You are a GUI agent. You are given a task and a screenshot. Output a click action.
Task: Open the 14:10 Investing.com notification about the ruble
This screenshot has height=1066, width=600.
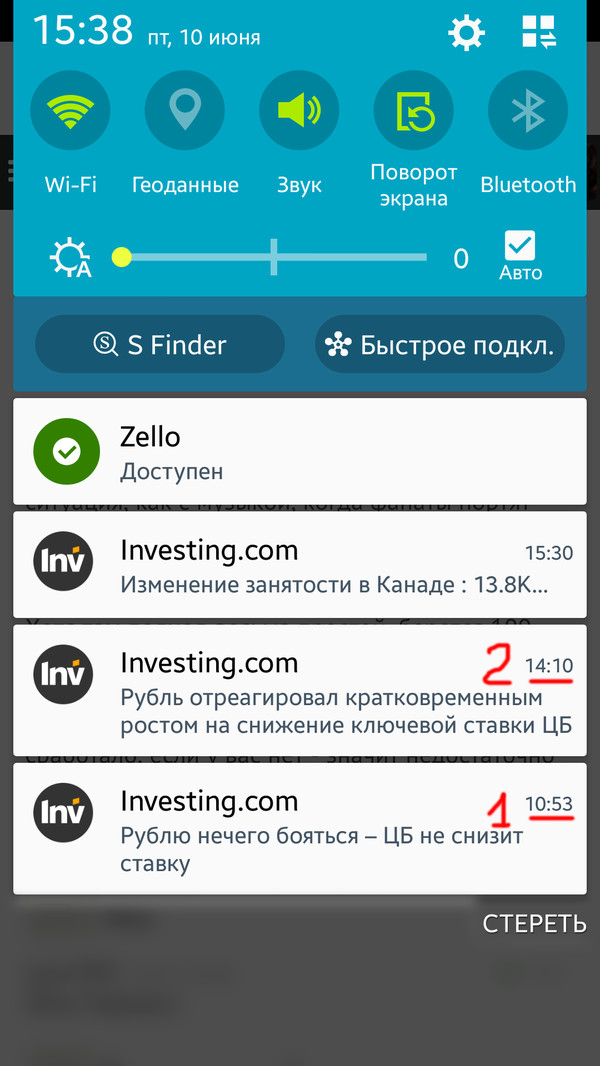pyautogui.click(x=300, y=691)
